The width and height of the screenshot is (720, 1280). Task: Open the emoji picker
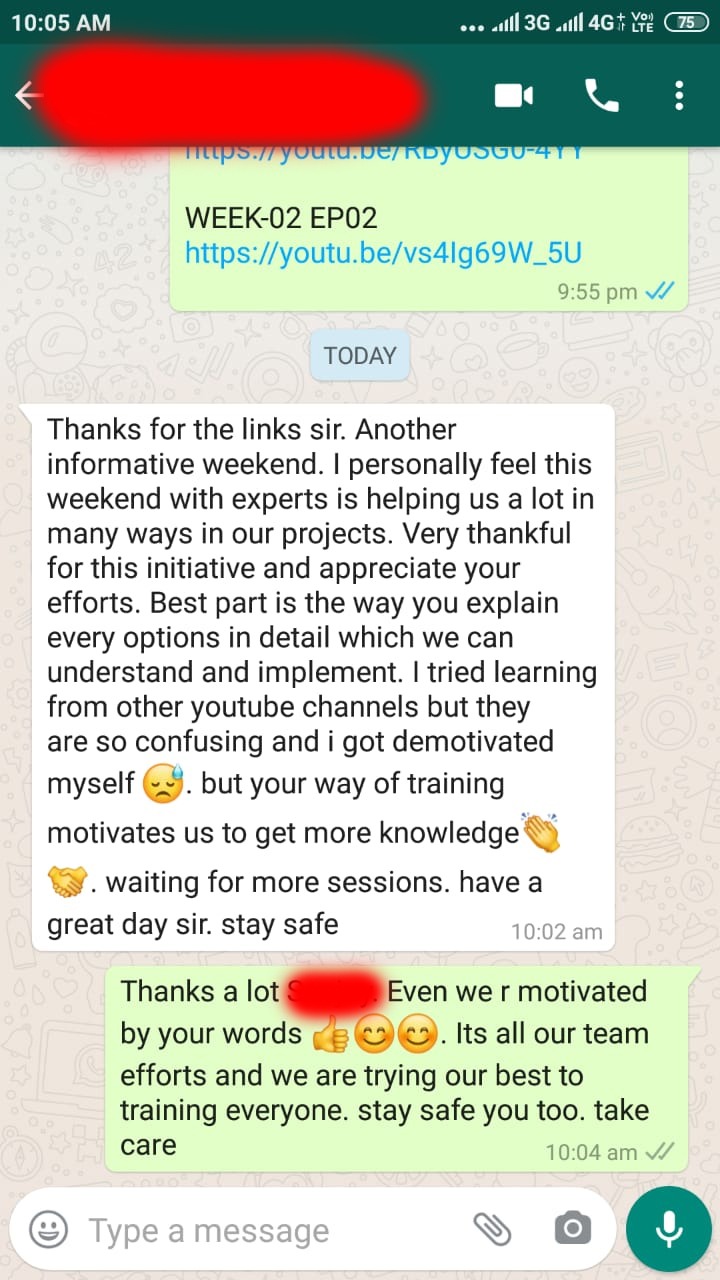[48, 1229]
